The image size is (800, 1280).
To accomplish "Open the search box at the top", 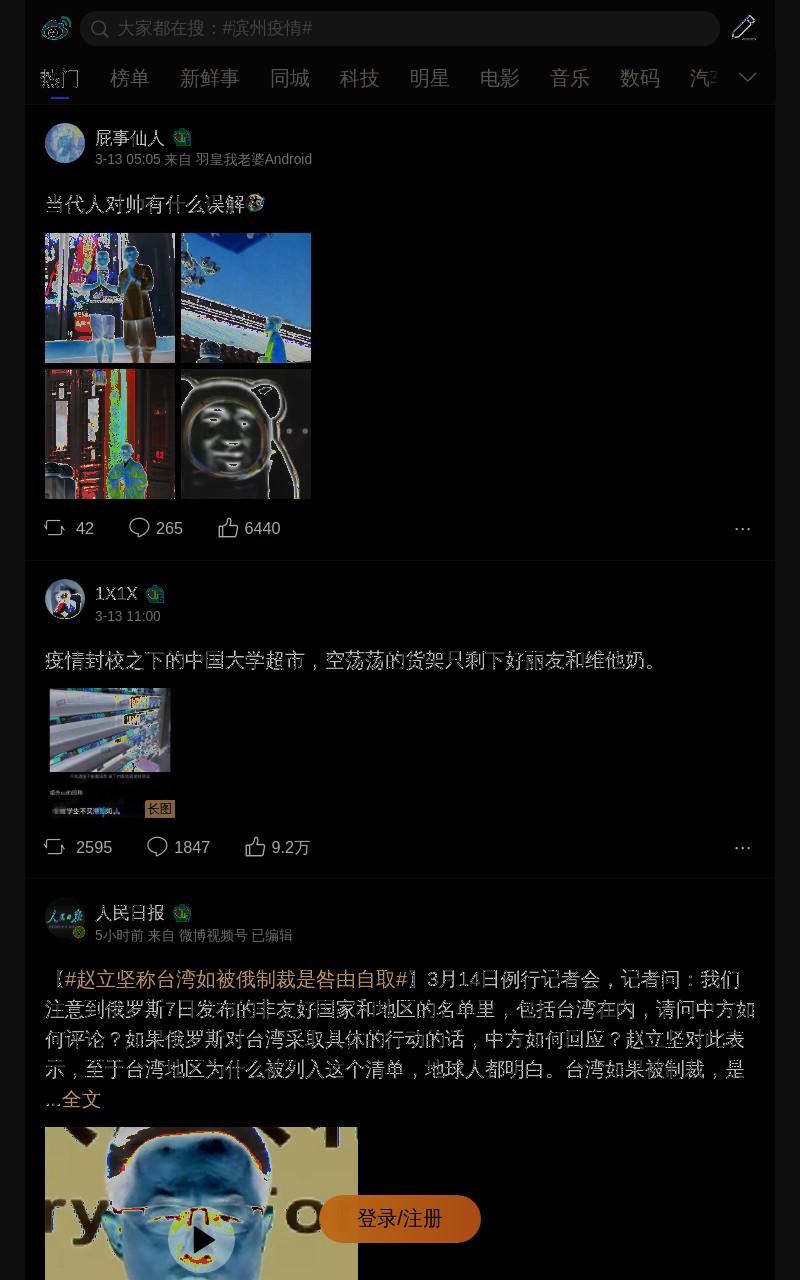I will click(400, 28).
